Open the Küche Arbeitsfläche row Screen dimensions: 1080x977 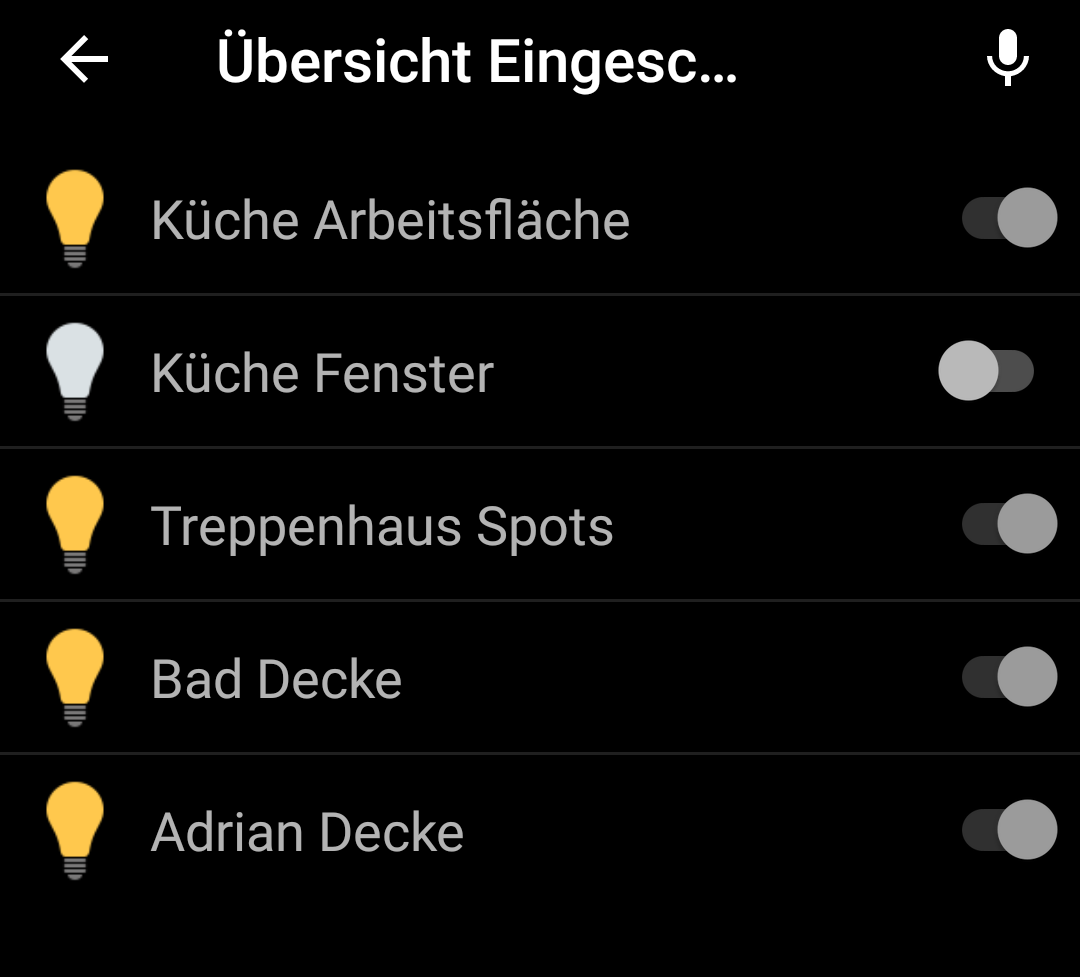click(x=390, y=220)
